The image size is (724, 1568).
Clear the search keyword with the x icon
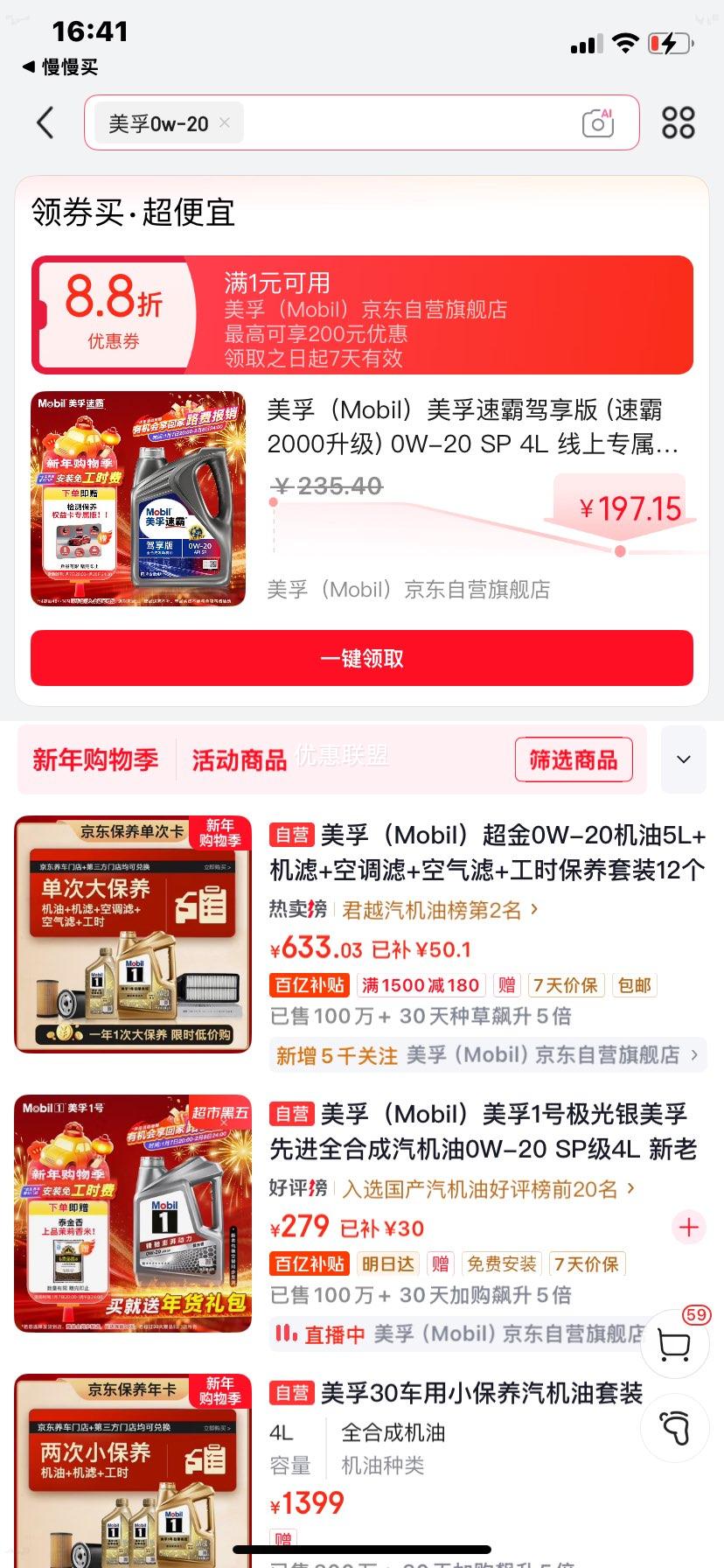coord(224,122)
